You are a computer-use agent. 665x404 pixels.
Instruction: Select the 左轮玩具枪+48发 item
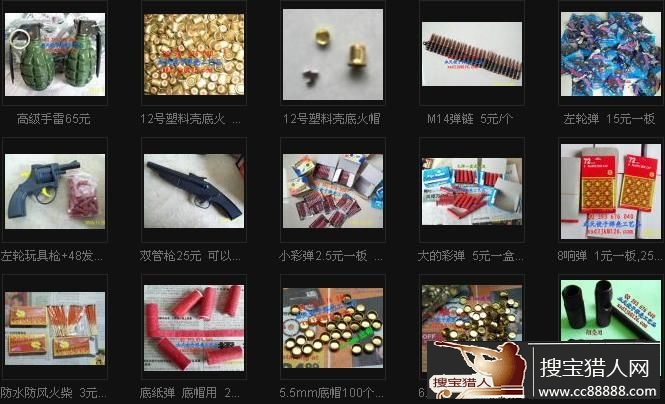tap(54, 190)
